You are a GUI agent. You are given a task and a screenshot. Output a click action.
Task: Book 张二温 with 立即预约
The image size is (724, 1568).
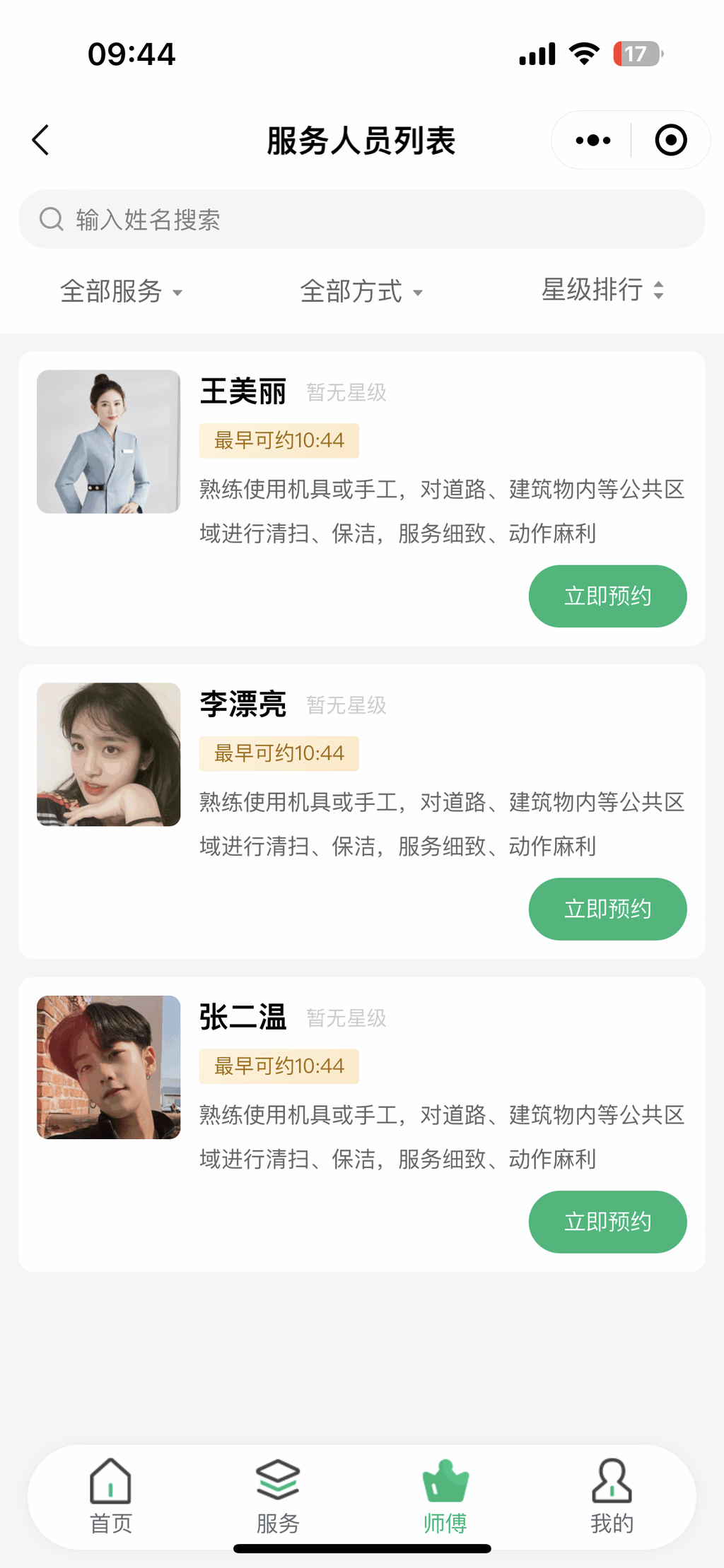(x=607, y=1222)
